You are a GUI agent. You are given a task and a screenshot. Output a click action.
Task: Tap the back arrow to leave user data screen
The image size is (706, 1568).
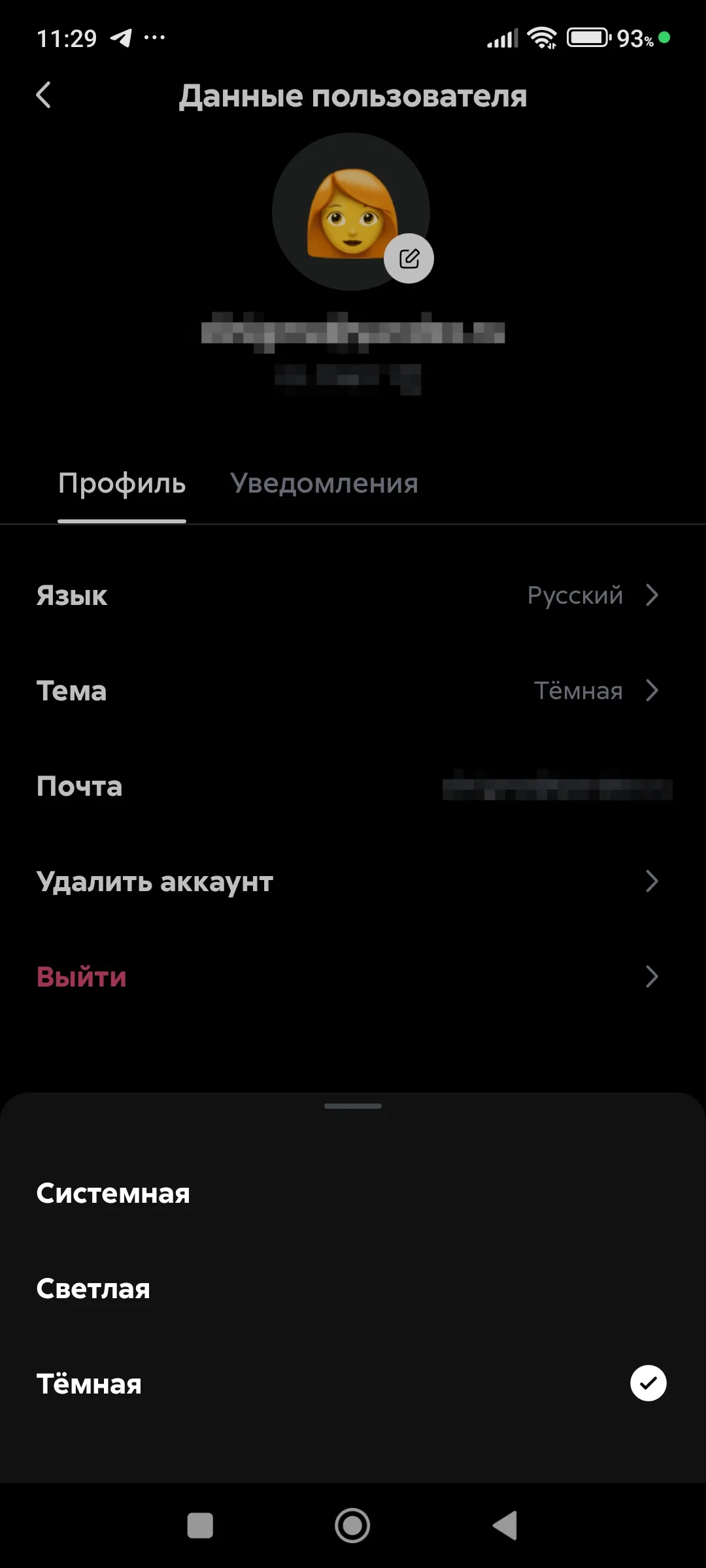[44, 95]
